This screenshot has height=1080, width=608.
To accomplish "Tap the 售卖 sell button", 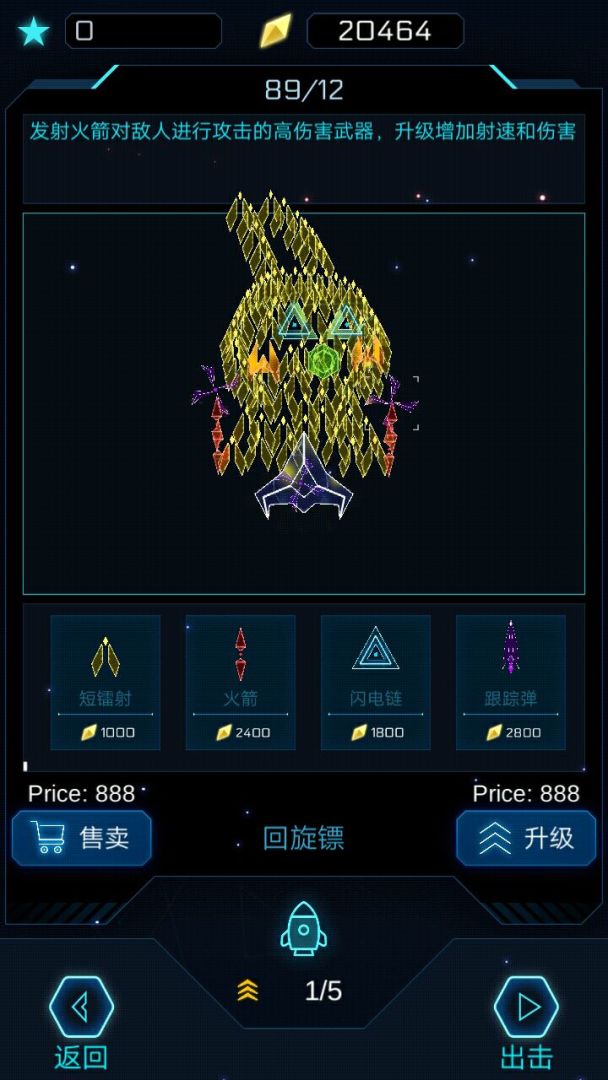I will coord(82,838).
